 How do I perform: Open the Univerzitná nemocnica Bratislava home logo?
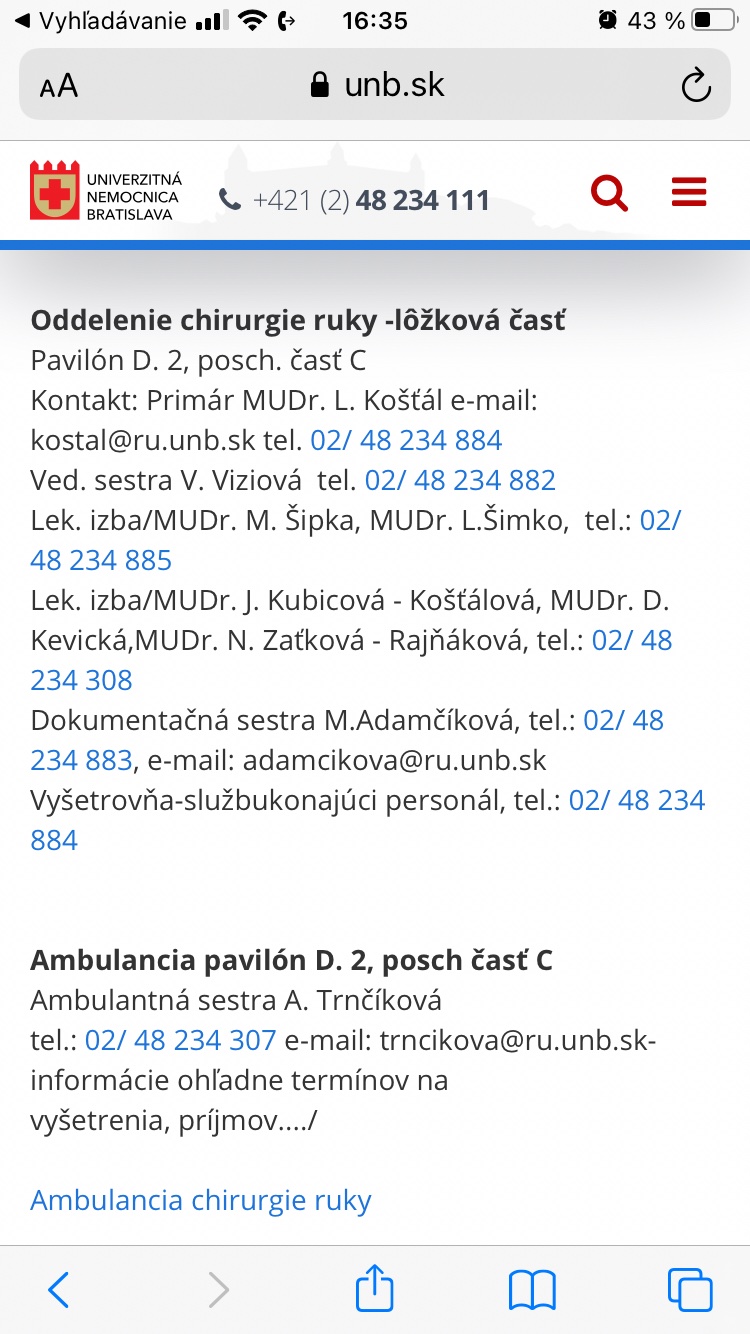pyautogui.click(x=106, y=190)
